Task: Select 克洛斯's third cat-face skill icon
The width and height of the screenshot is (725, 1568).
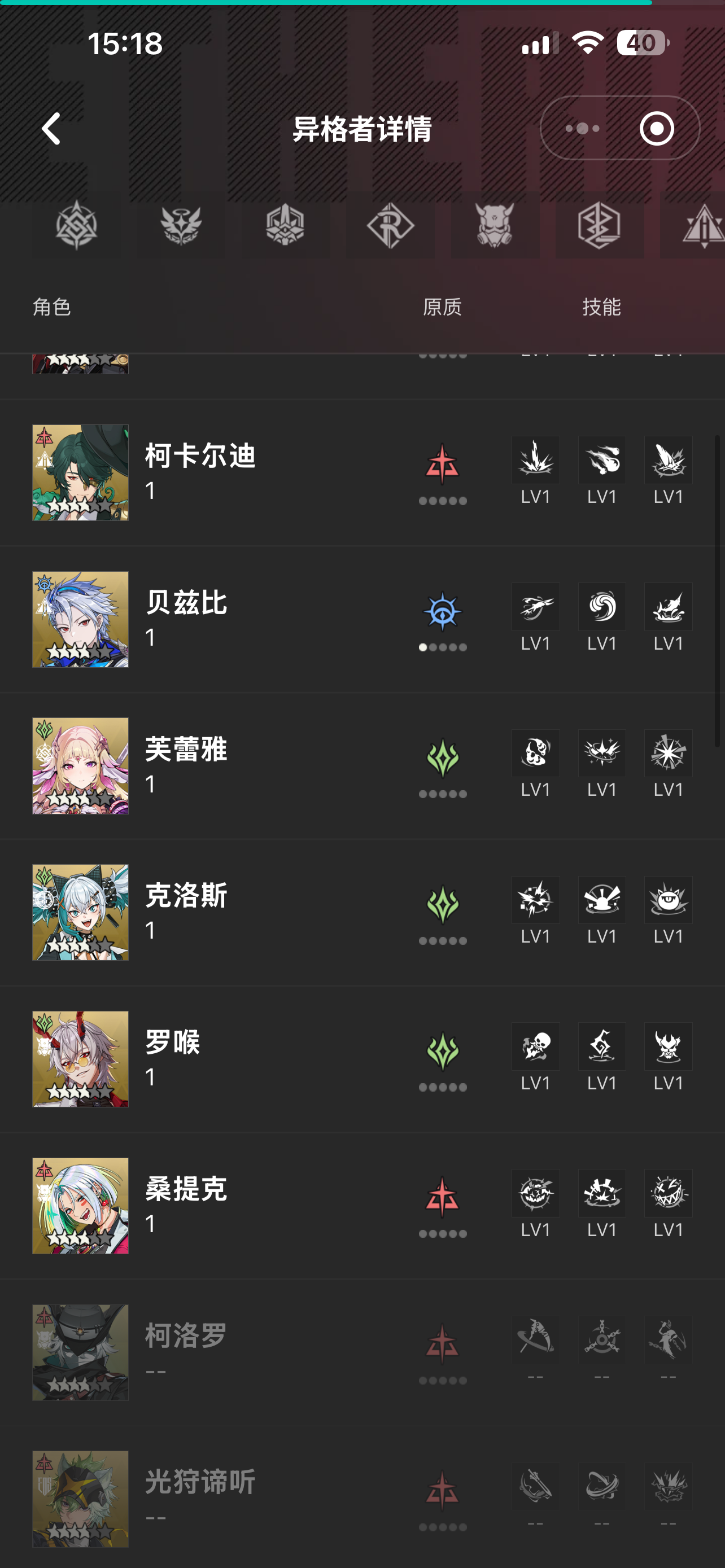Action: [x=668, y=900]
